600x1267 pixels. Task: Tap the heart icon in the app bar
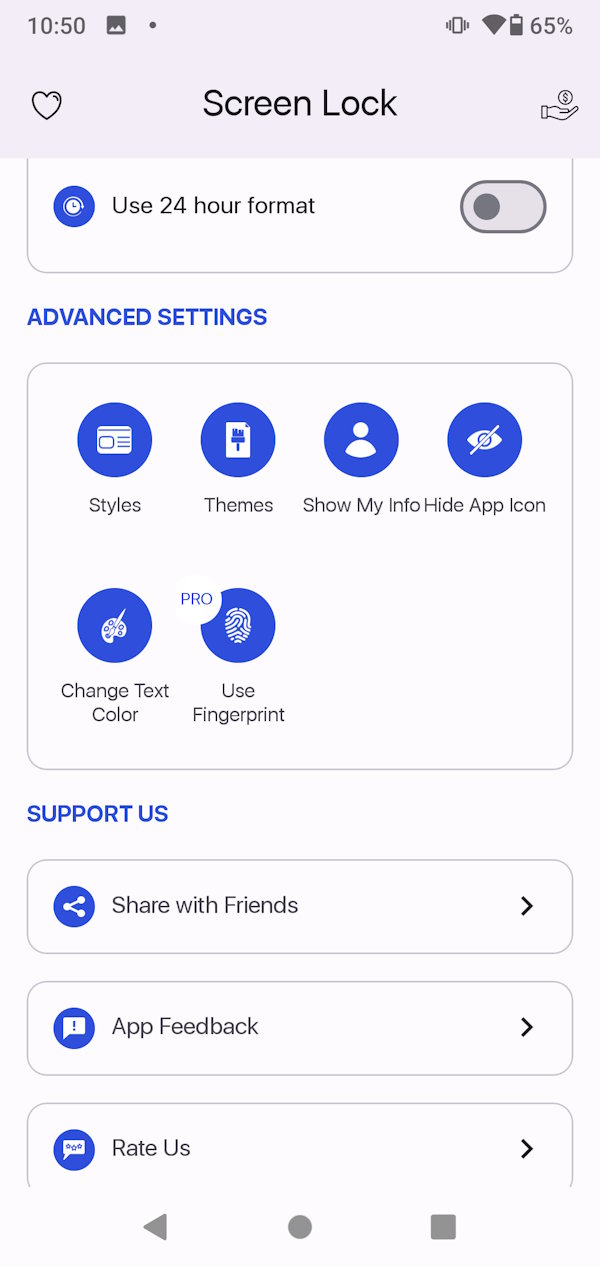47,105
